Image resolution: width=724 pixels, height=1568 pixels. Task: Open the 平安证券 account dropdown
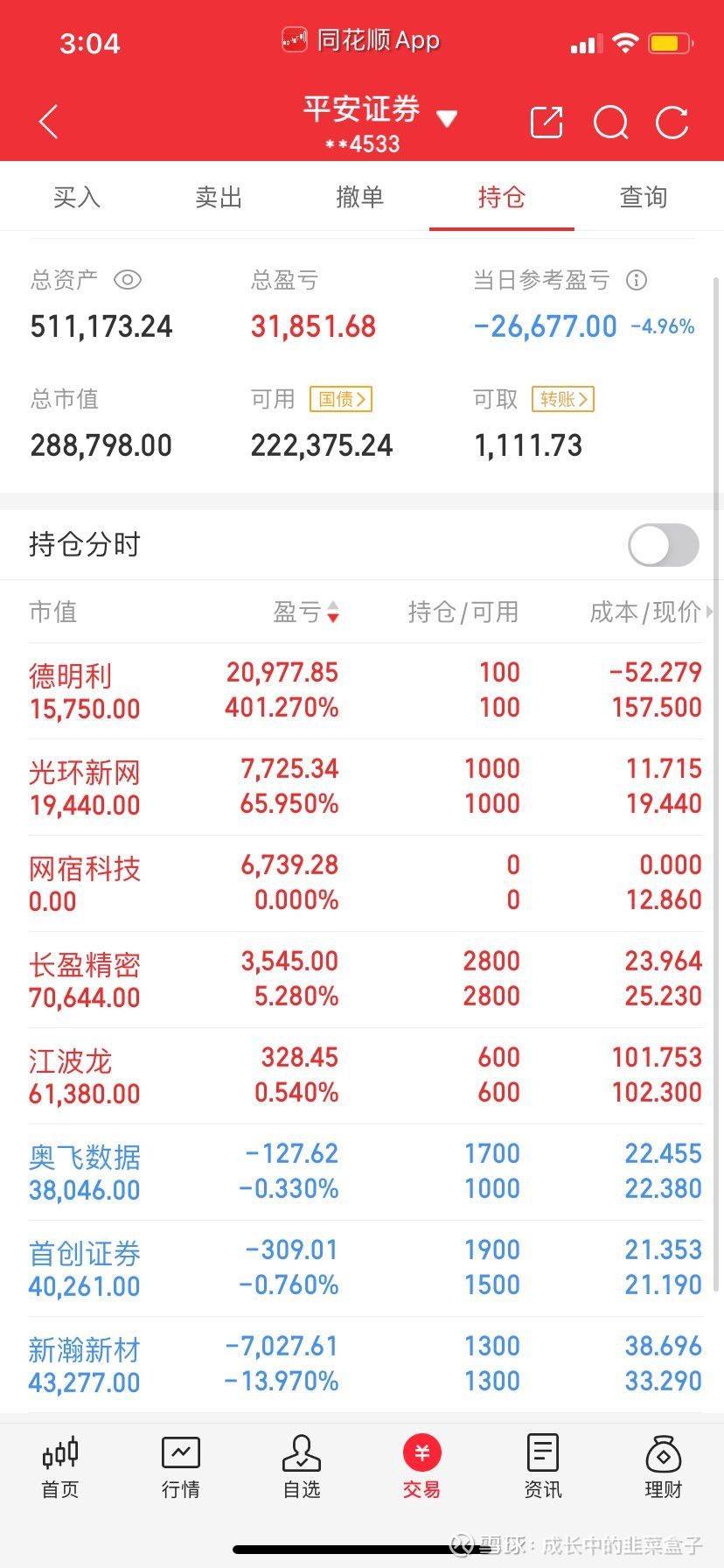click(447, 118)
